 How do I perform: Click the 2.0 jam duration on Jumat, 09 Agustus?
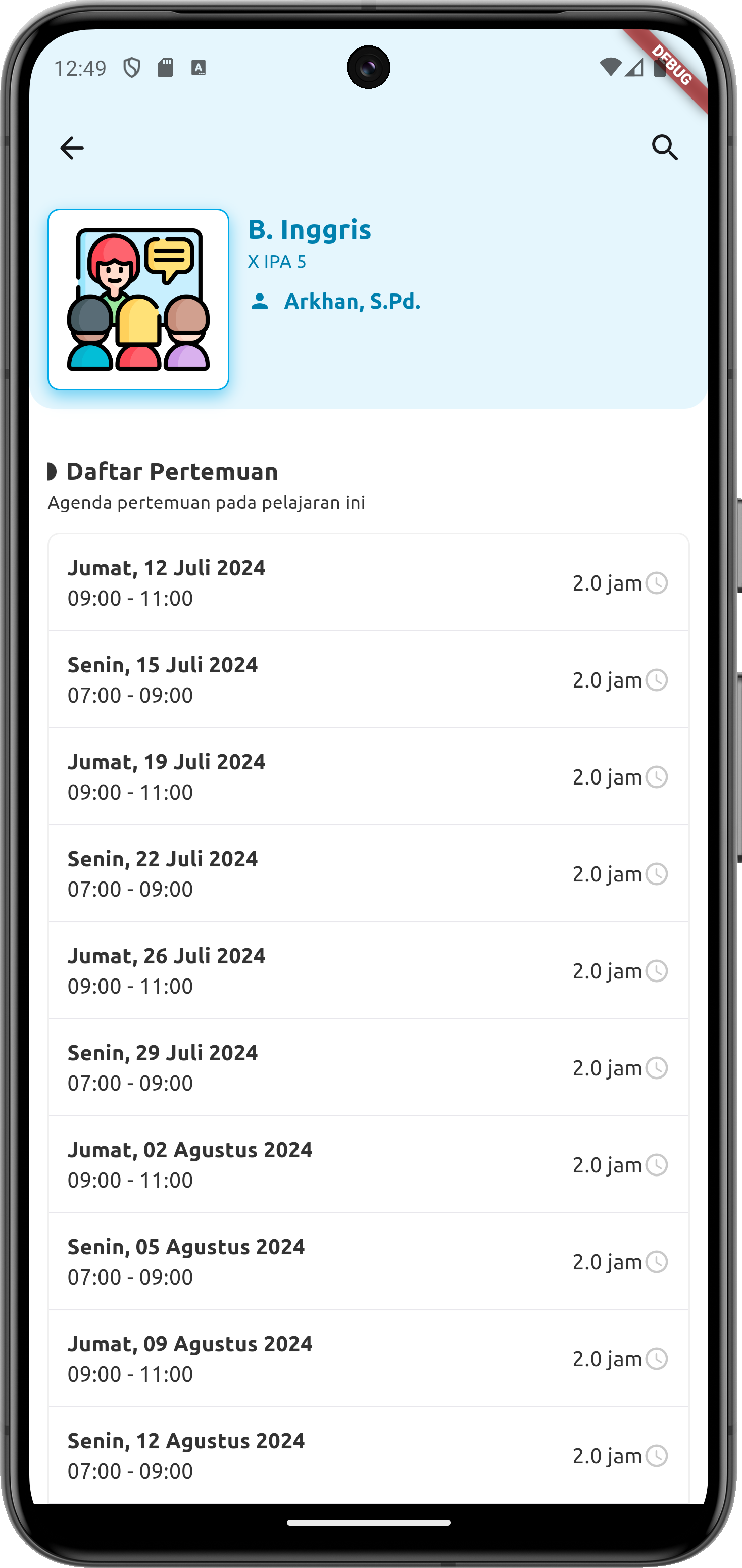(606, 1358)
